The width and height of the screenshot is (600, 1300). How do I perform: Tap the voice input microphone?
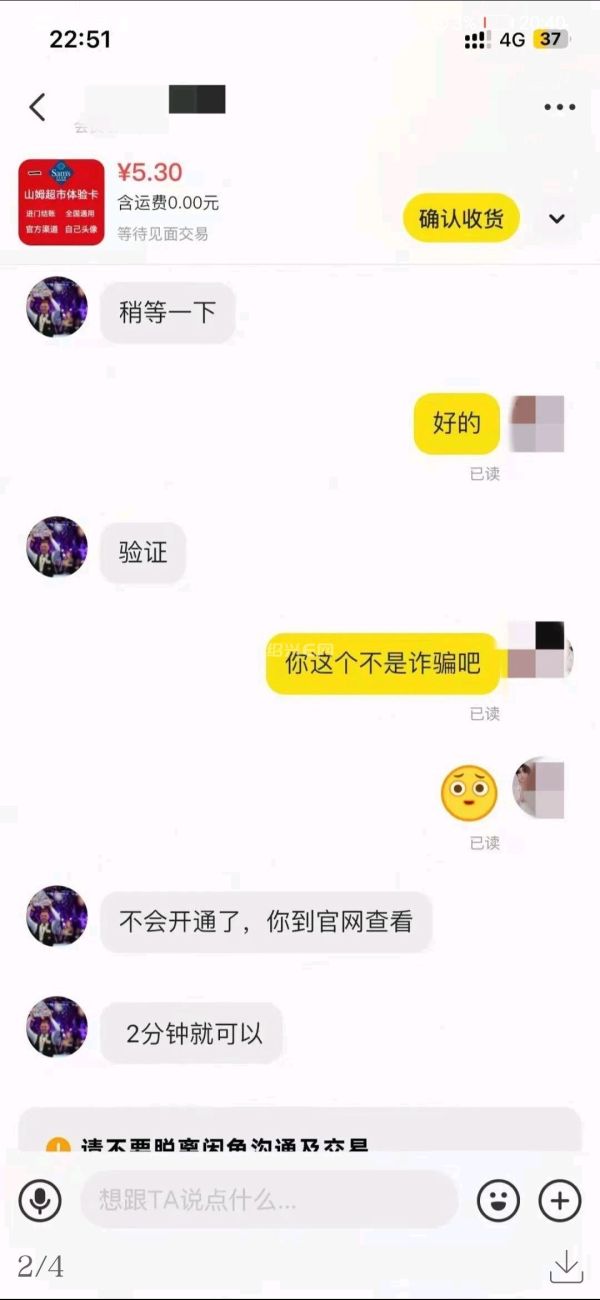(x=40, y=1199)
